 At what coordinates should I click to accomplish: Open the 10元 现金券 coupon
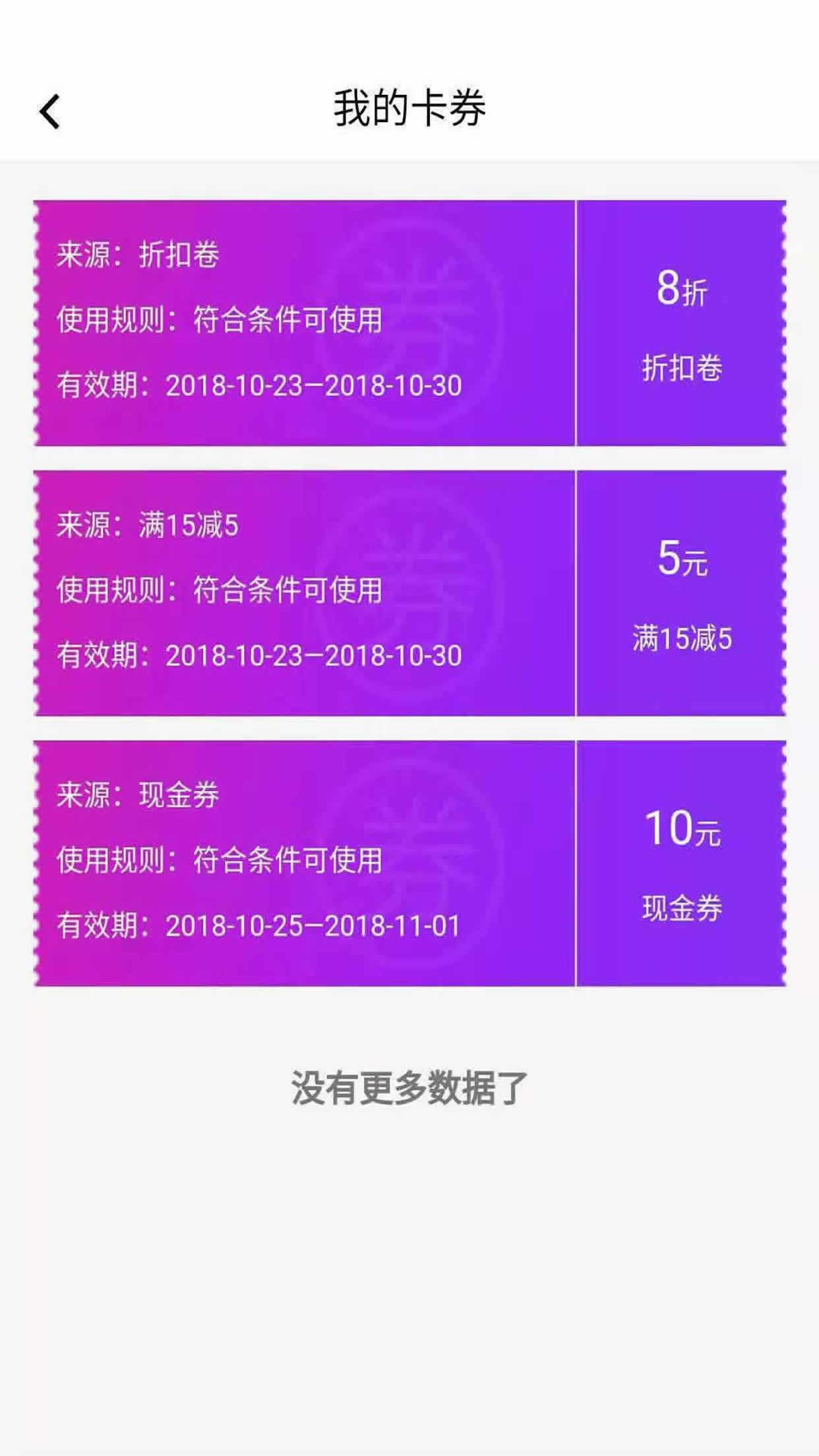409,863
